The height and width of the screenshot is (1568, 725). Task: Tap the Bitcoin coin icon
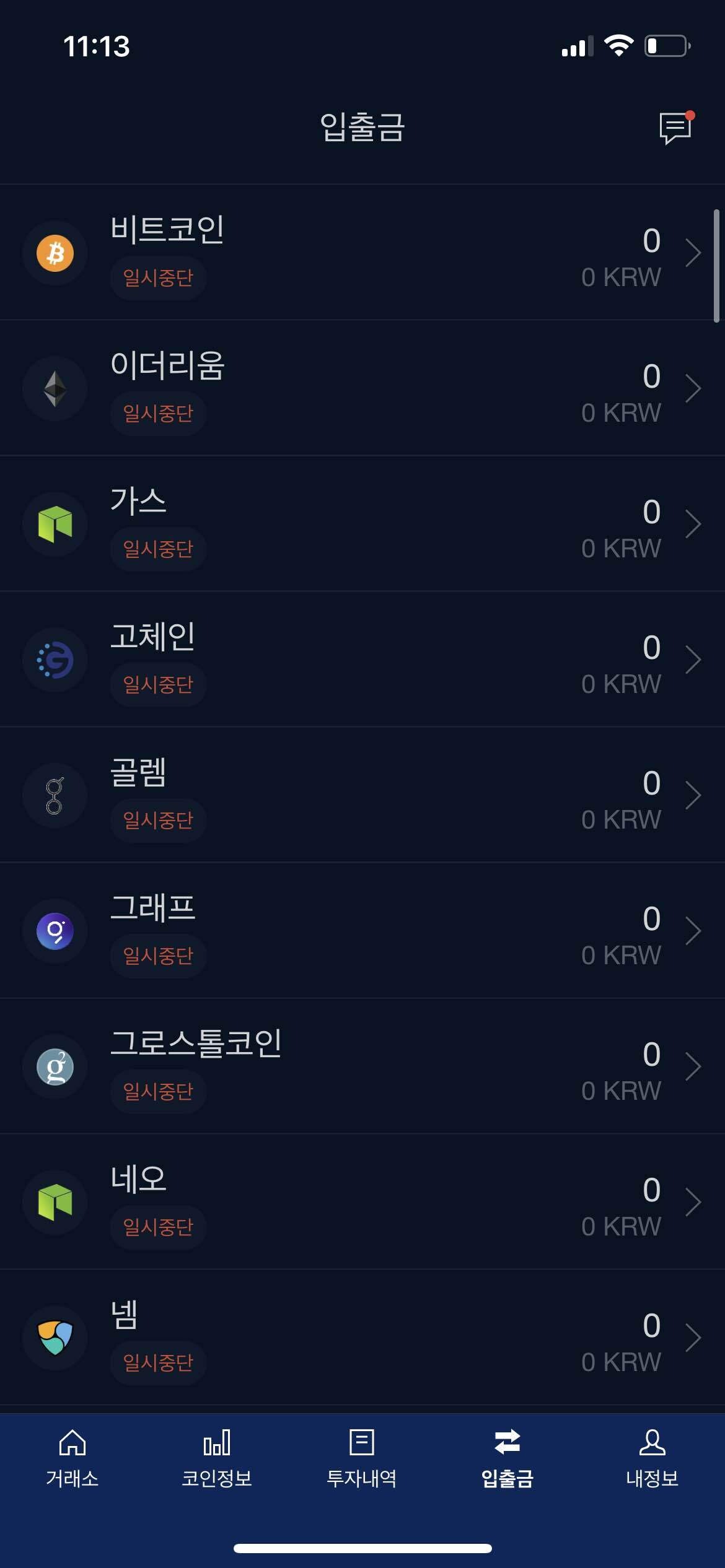(x=55, y=253)
